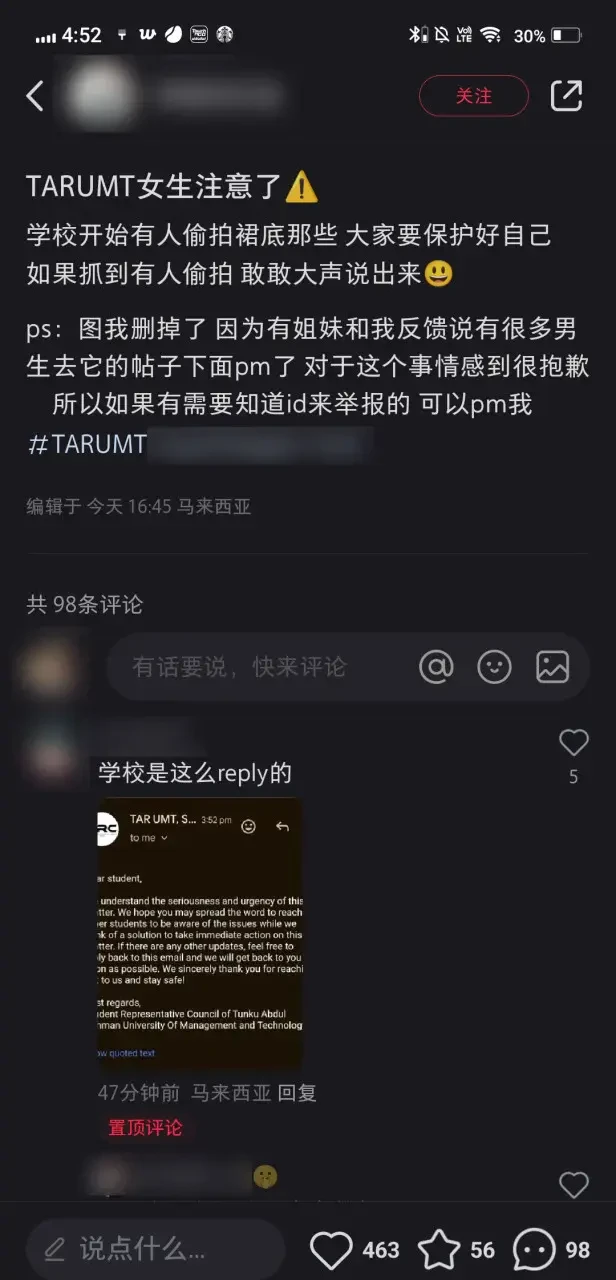The image size is (616, 1280).
Task: Open the post author's profile avatar
Action: (x=98, y=96)
